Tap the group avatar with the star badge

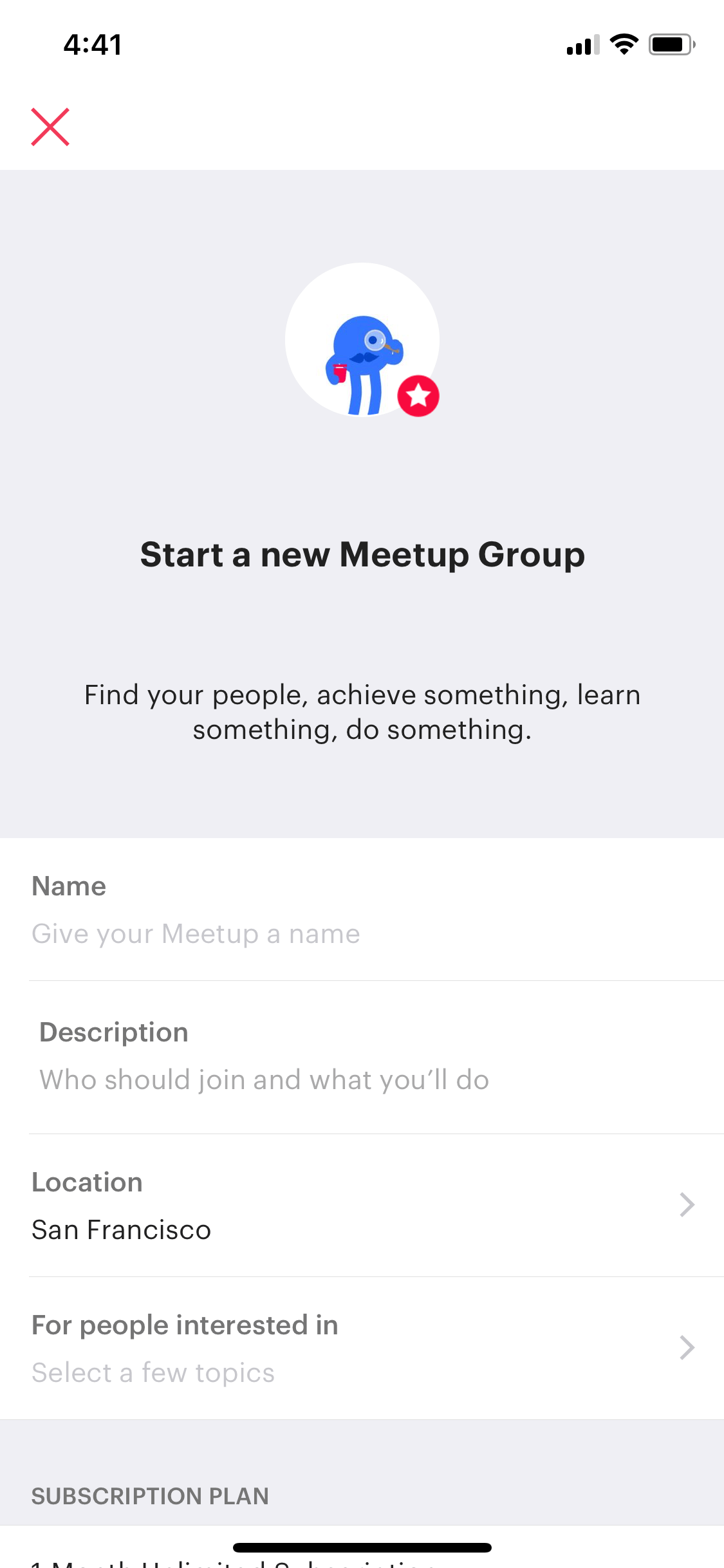[x=362, y=340]
